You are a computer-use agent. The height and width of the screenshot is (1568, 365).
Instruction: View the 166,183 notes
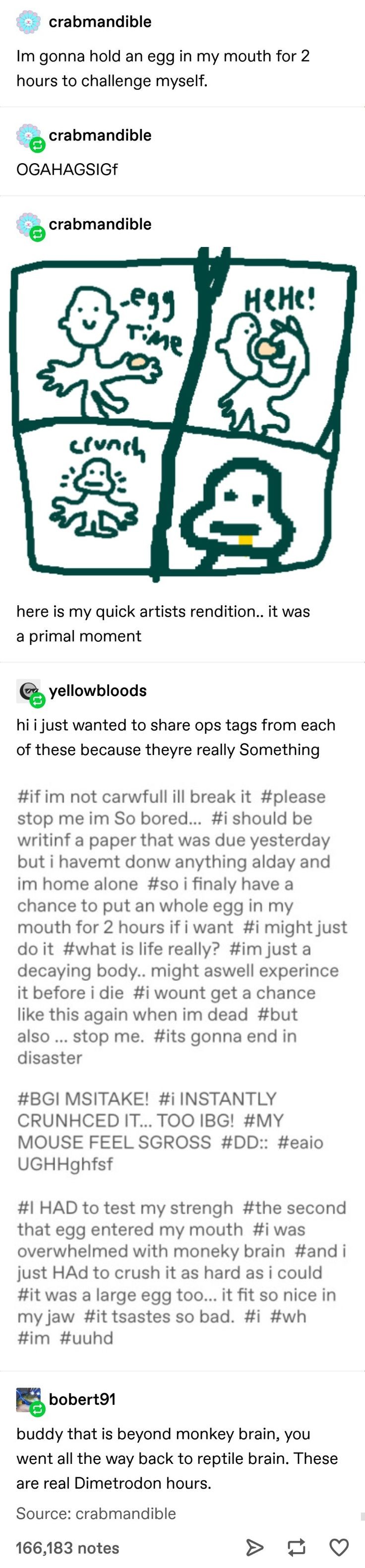coord(67,1547)
